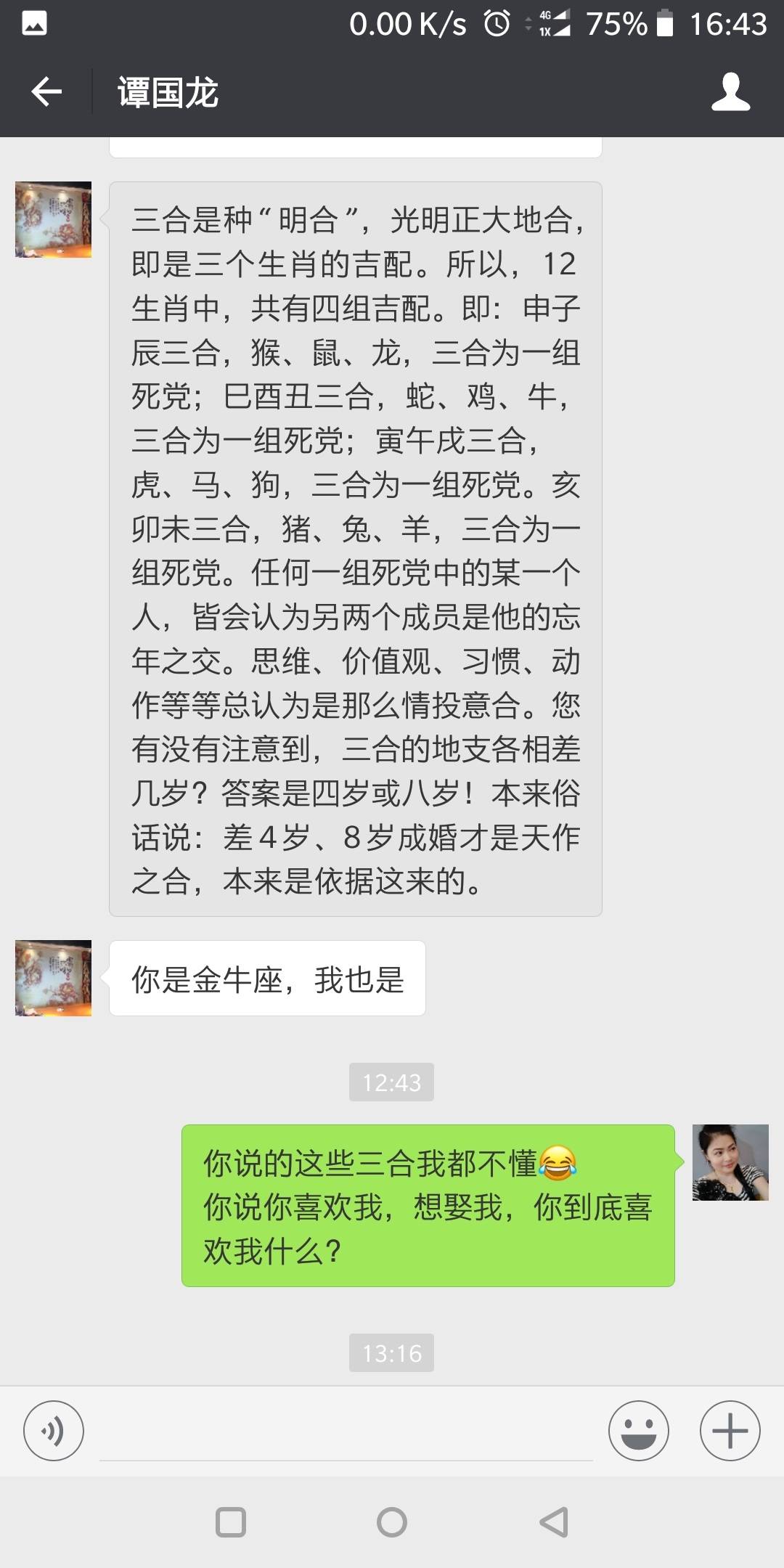Select the chat title 谭国龙
The image size is (784, 1568).
click(x=168, y=93)
